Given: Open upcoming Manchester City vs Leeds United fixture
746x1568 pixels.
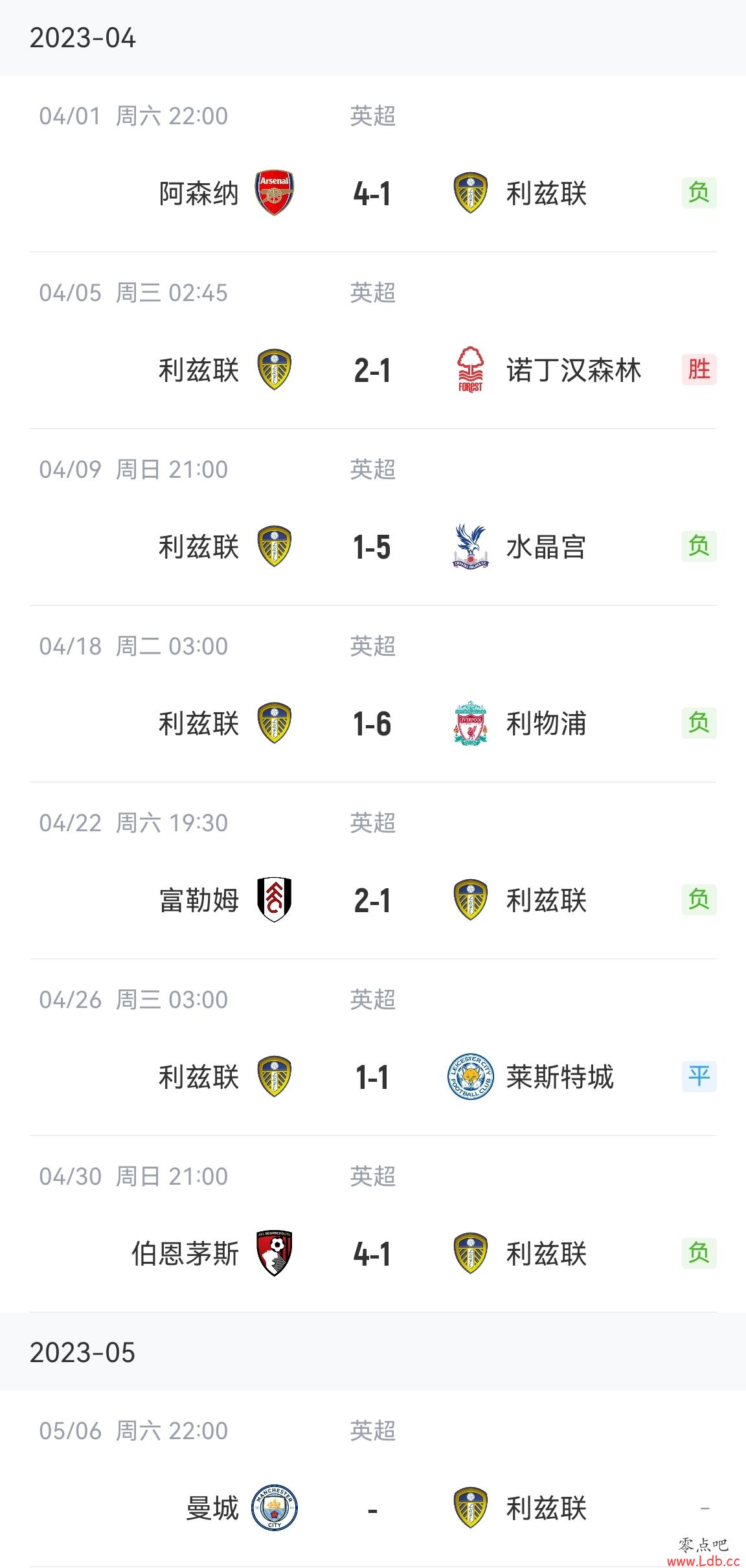Looking at the screenshot, I should (373, 1479).
